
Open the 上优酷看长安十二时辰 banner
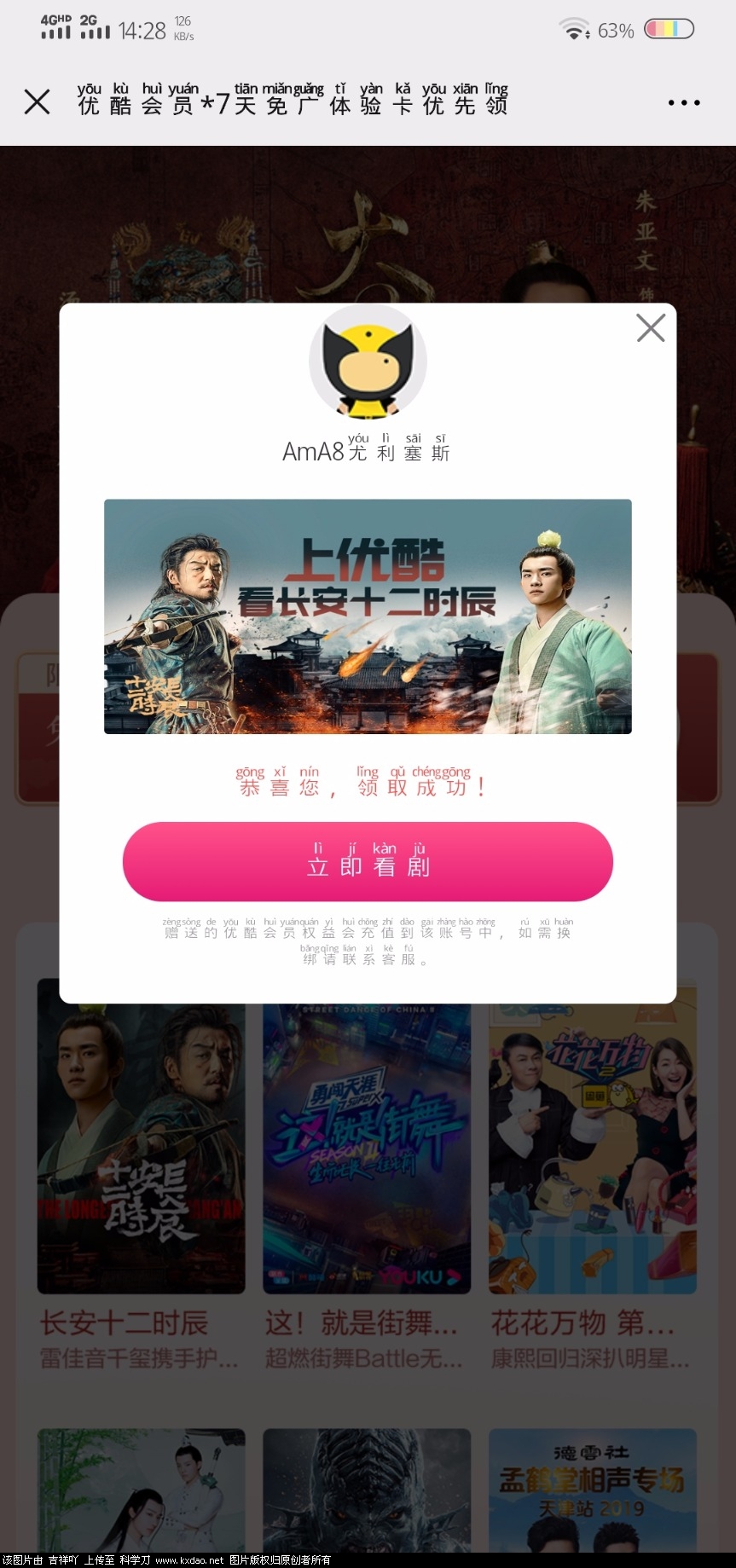coord(368,616)
